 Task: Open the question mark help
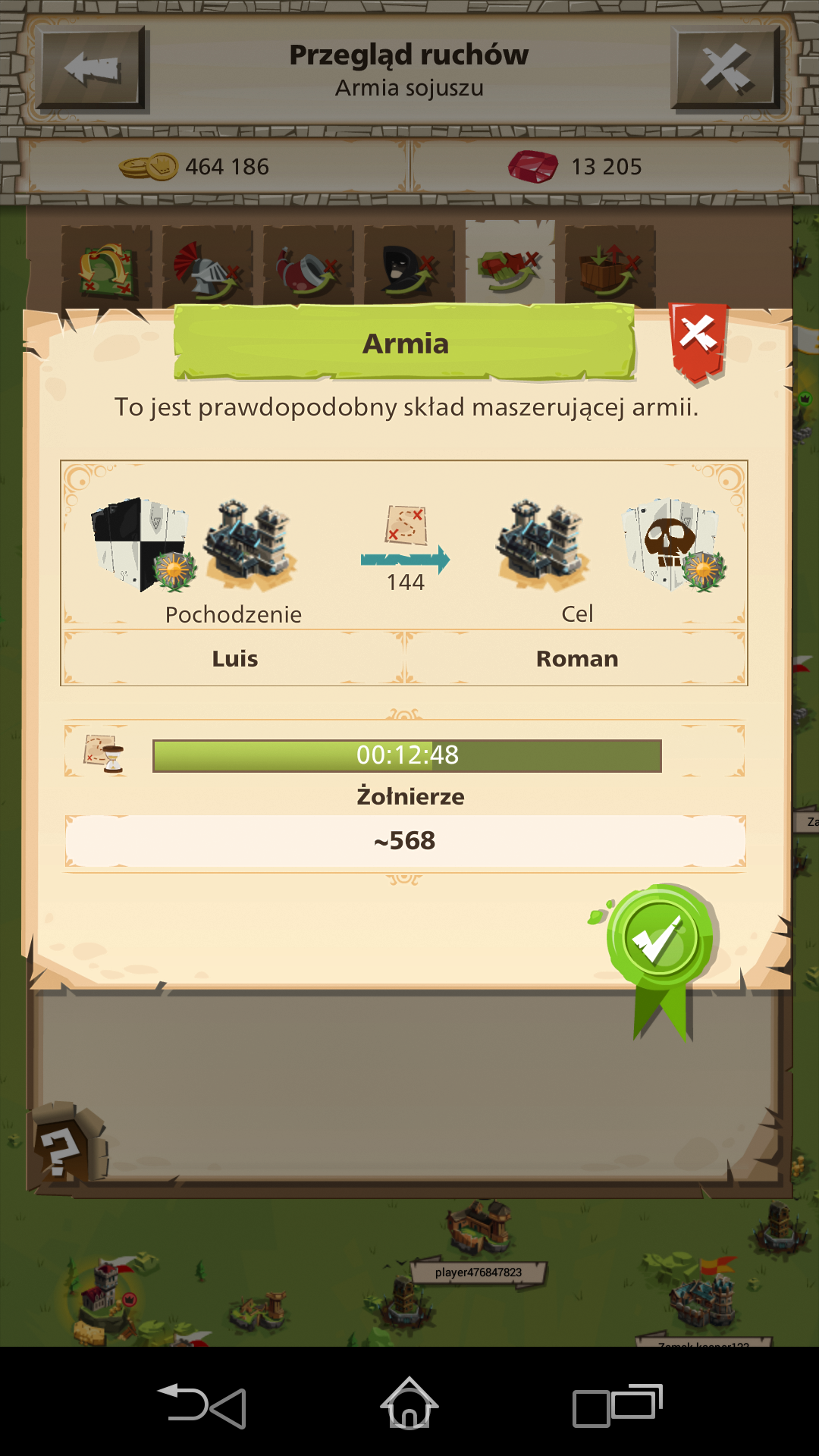pos(64,1145)
